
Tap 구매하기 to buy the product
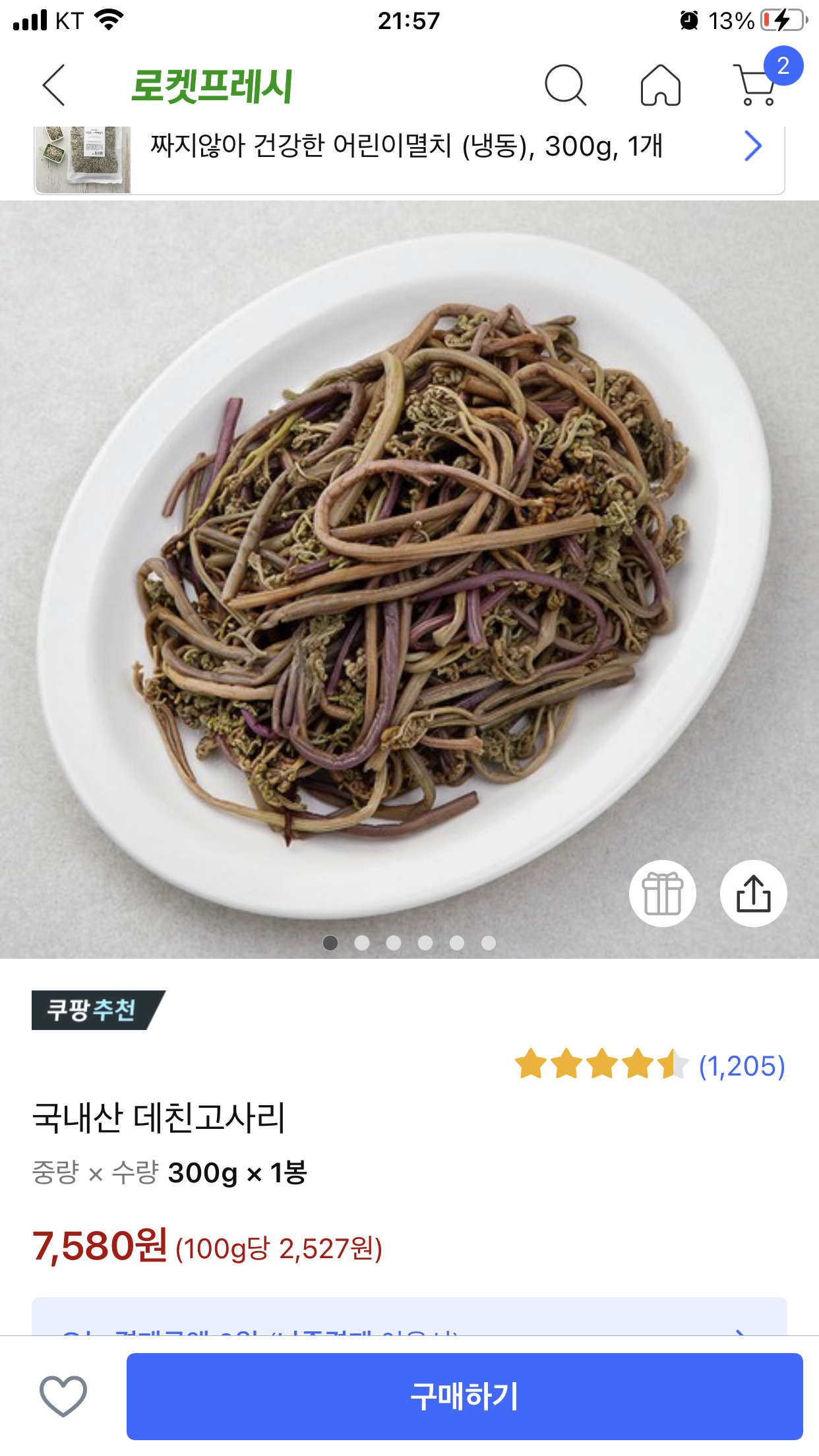coord(464,1396)
